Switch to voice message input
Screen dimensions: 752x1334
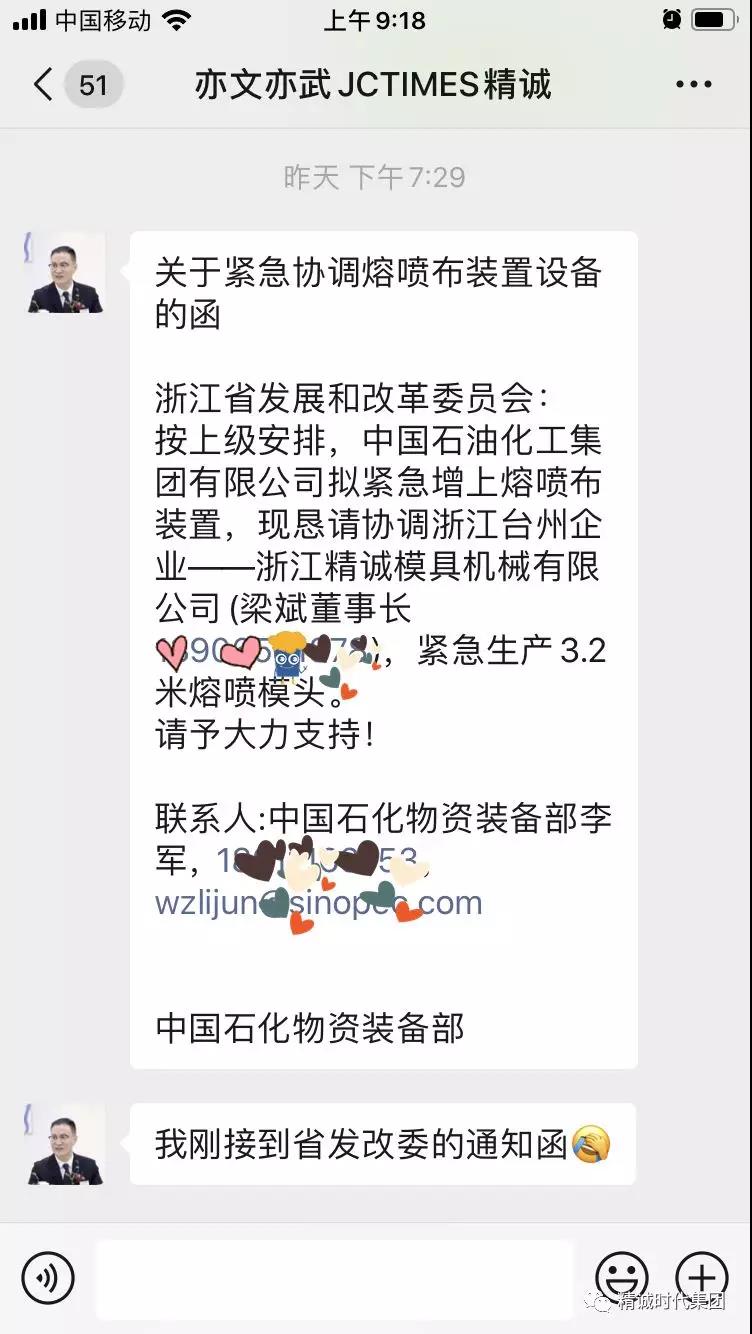[48, 1277]
